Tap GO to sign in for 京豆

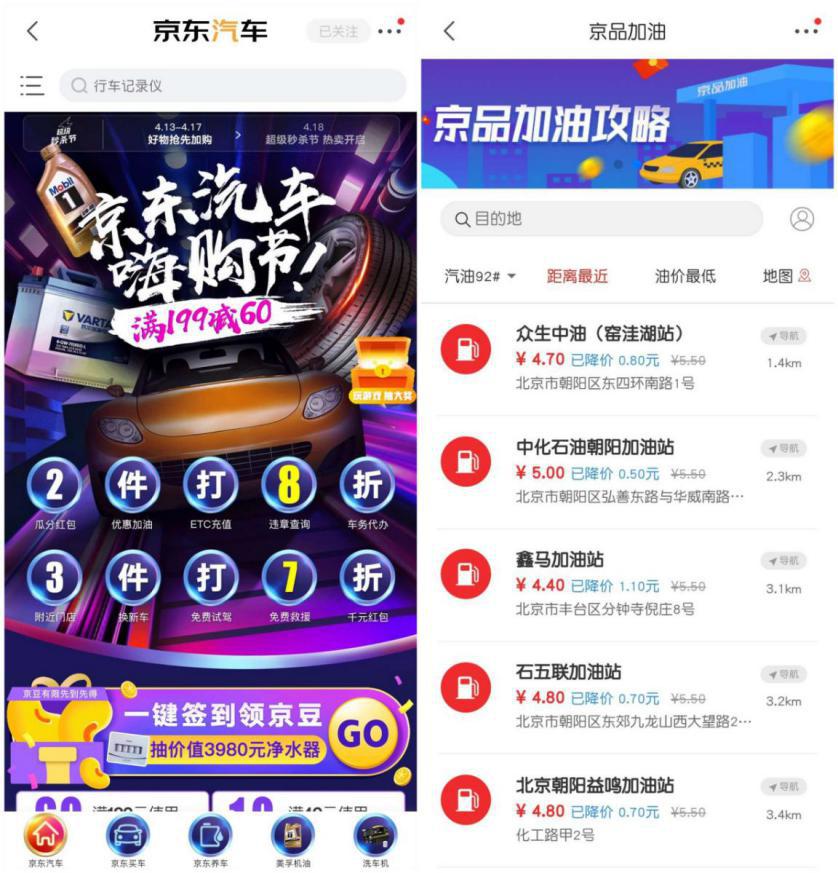coord(362,733)
